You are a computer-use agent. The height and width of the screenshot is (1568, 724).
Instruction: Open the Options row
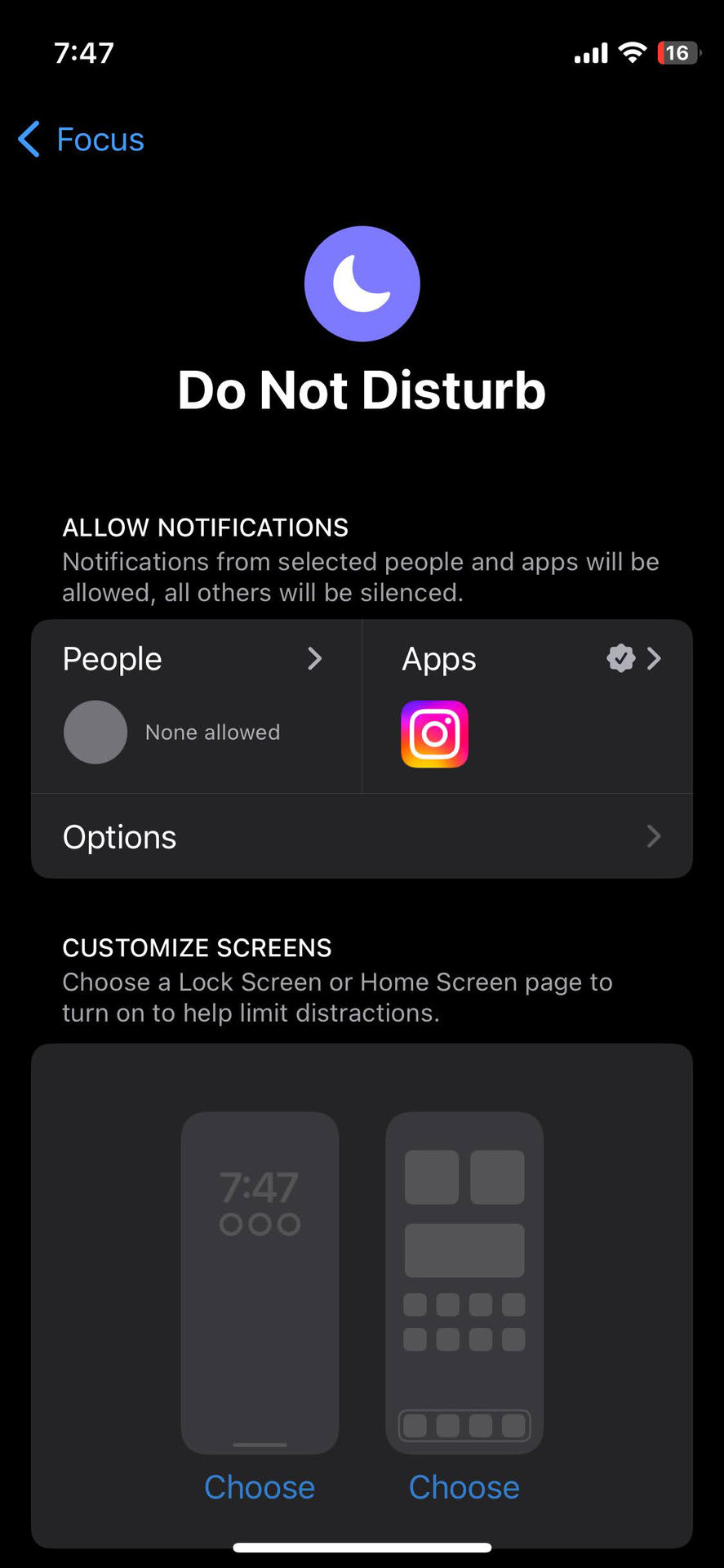(362, 837)
